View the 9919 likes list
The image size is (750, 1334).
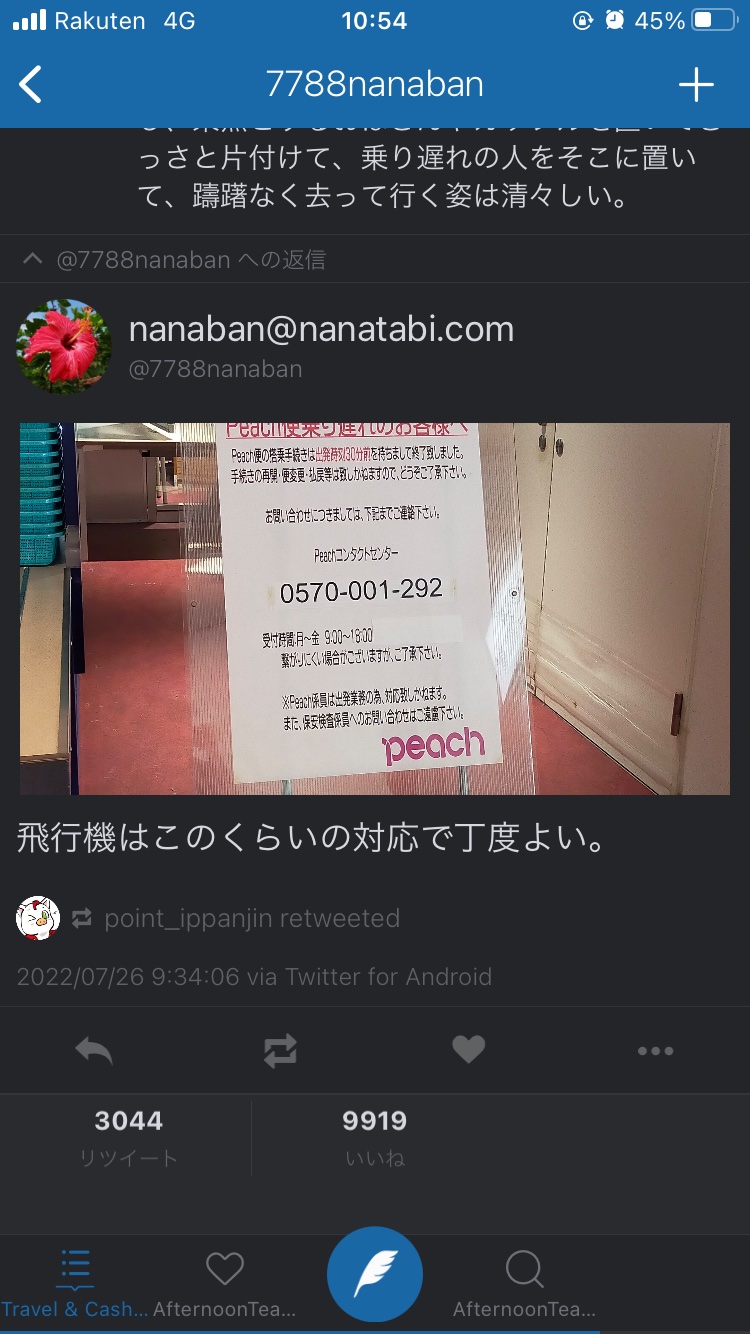pos(374,1137)
